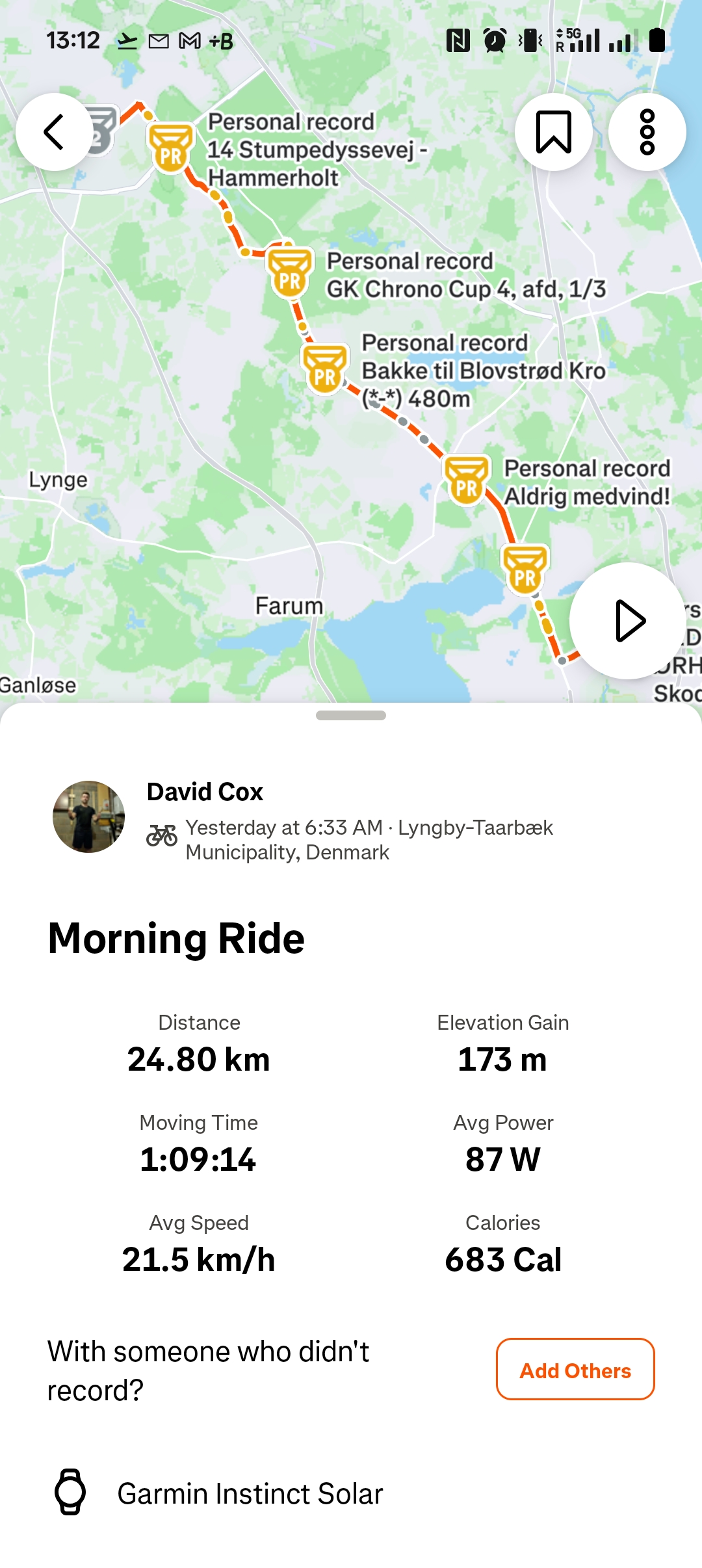Open the three-dot overflow menu
This screenshot has height=1568, width=702.
coord(647,132)
